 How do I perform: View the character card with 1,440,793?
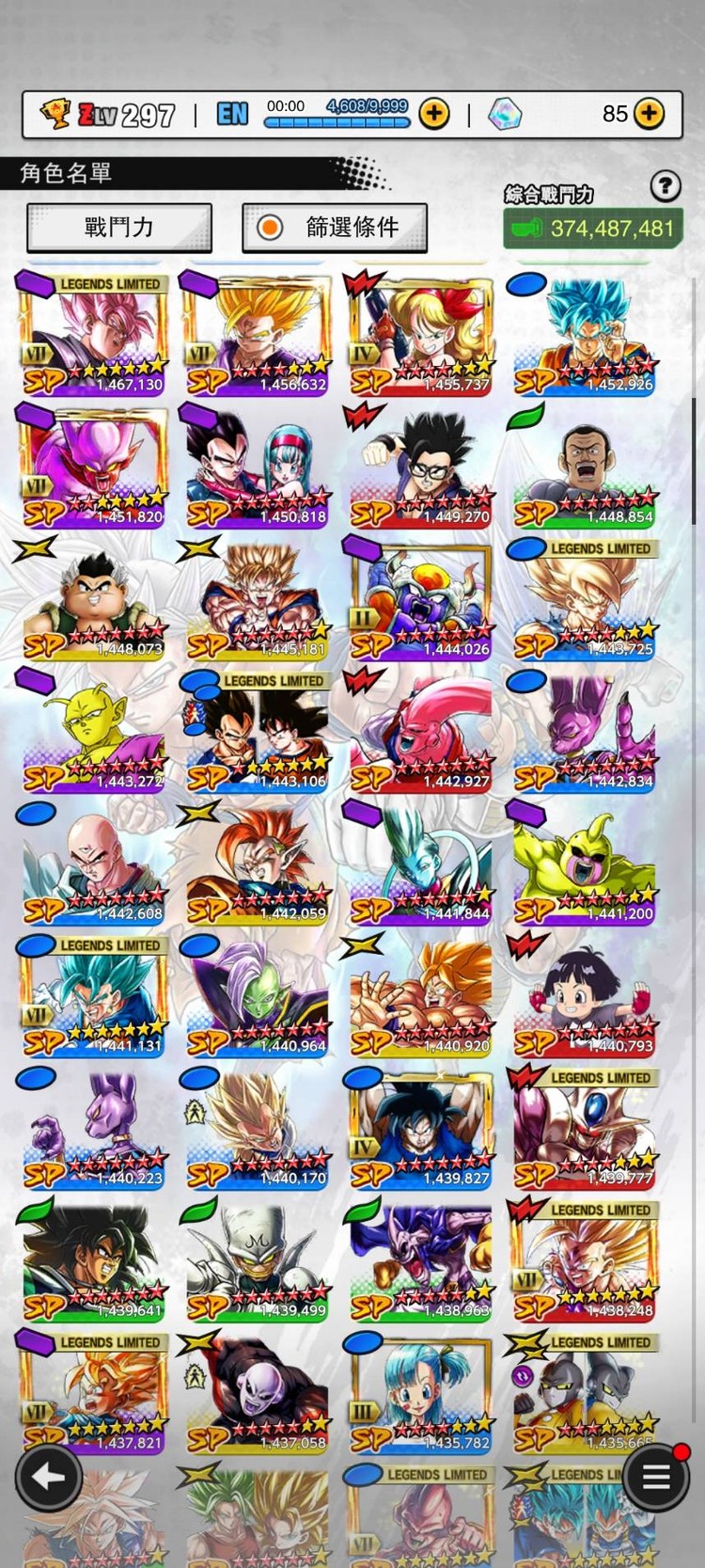click(583, 998)
